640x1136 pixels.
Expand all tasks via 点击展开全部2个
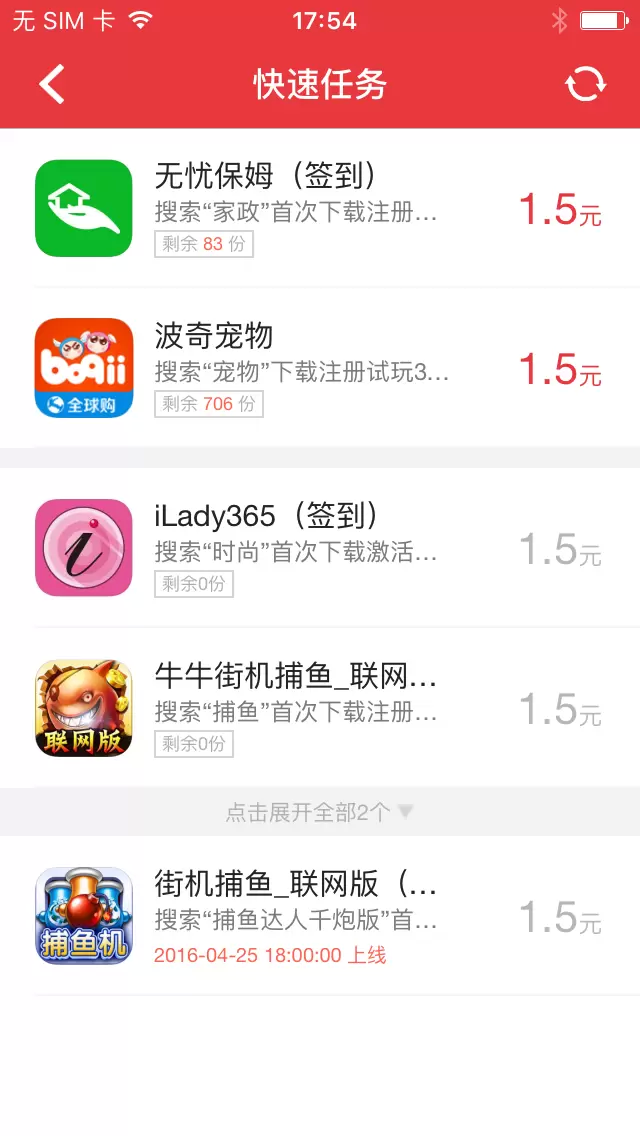coord(320,812)
